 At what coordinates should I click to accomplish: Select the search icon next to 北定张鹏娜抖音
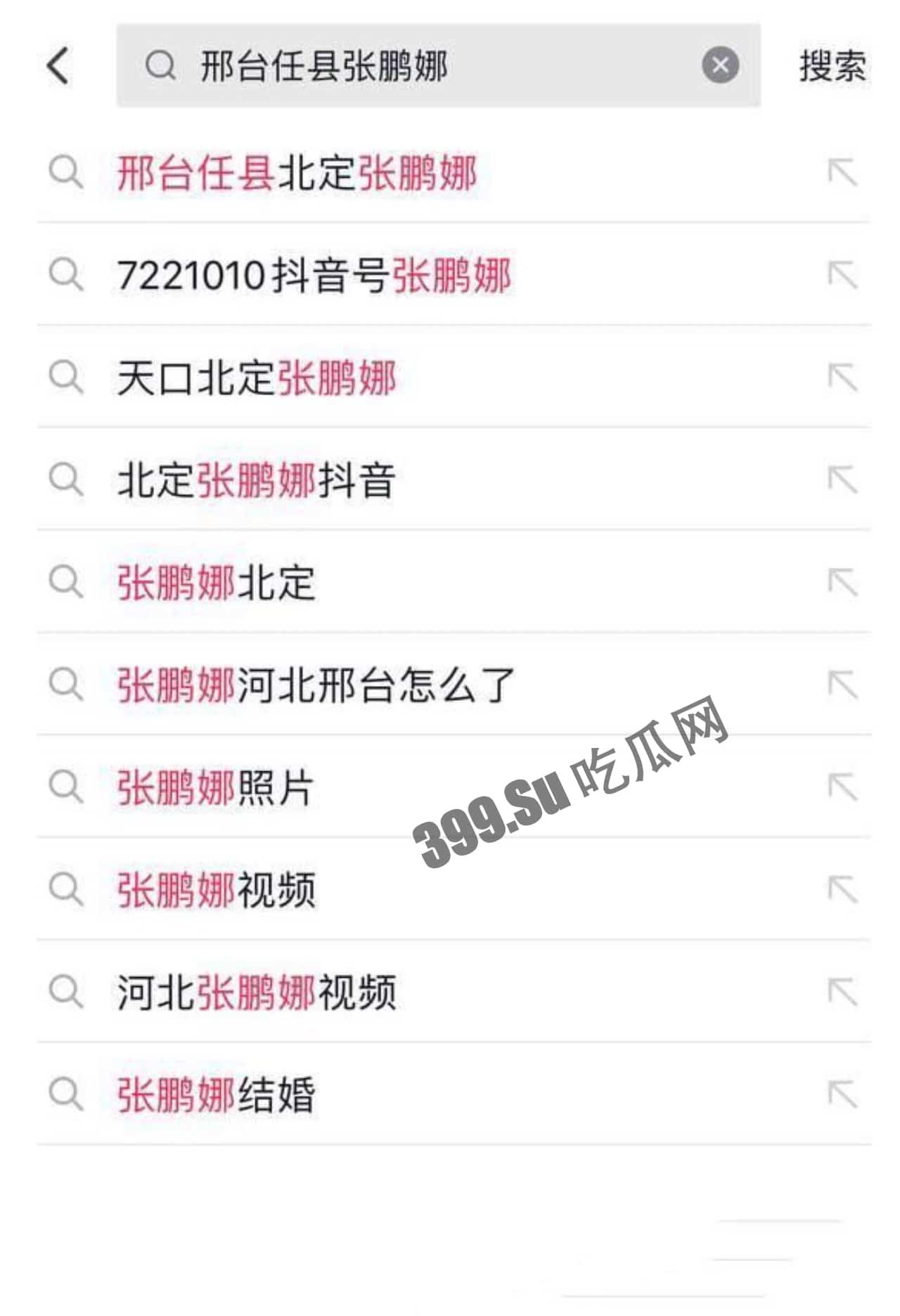(67, 482)
